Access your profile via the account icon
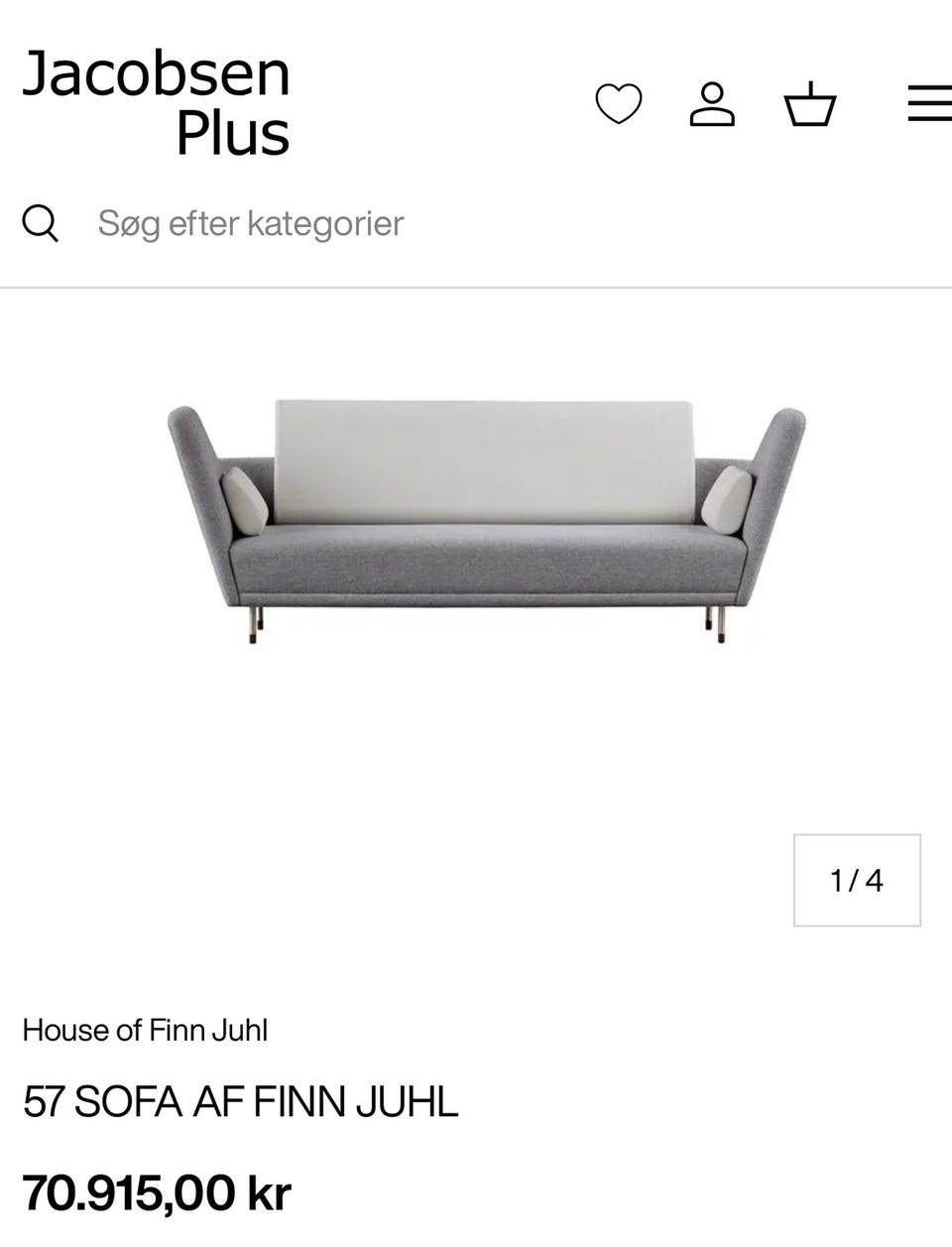952x1247 pixels. click(x=714, y=102)
